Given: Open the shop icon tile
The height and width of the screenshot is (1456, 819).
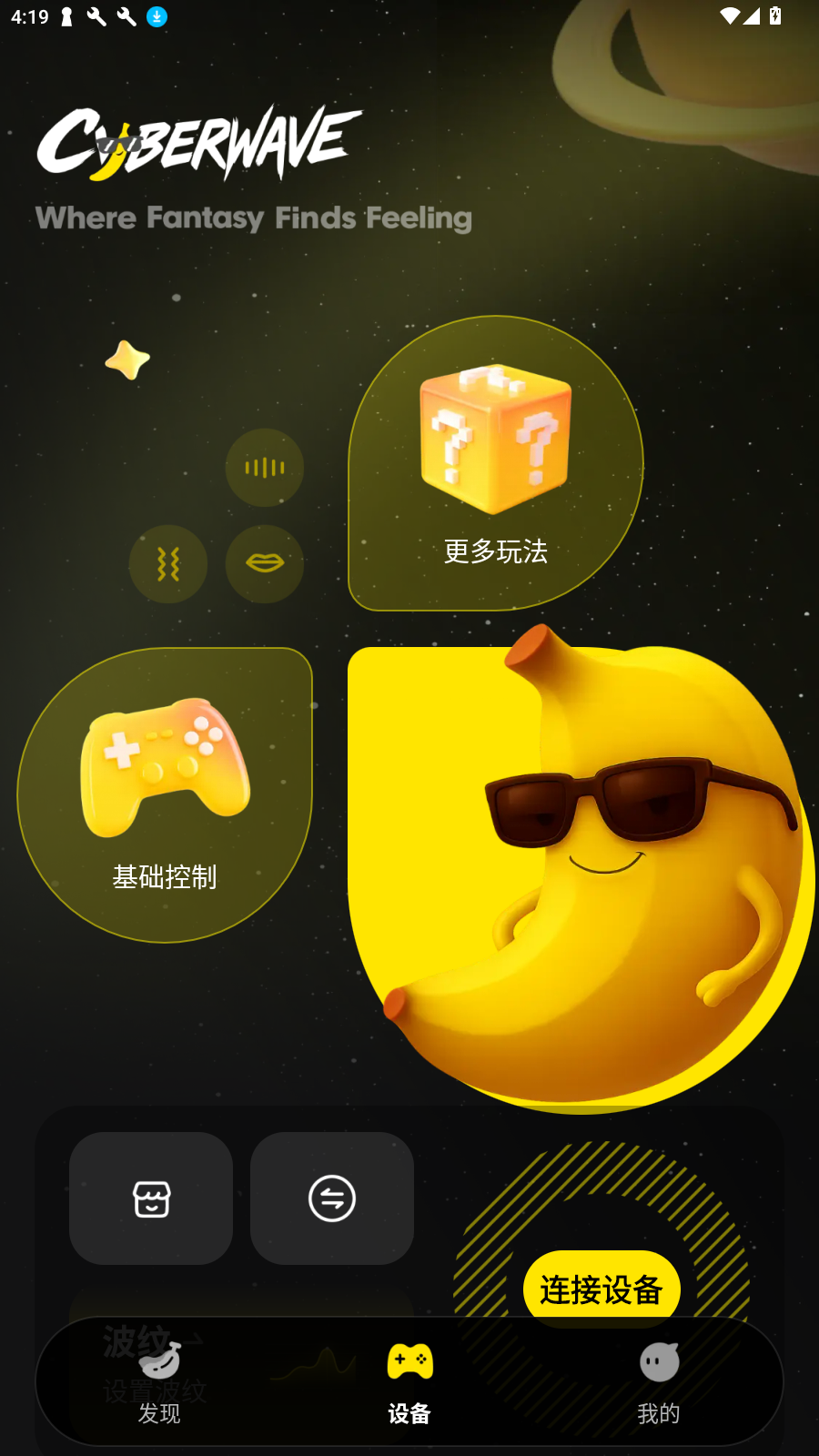Looking at the screenshot, I should point(151,1198).
